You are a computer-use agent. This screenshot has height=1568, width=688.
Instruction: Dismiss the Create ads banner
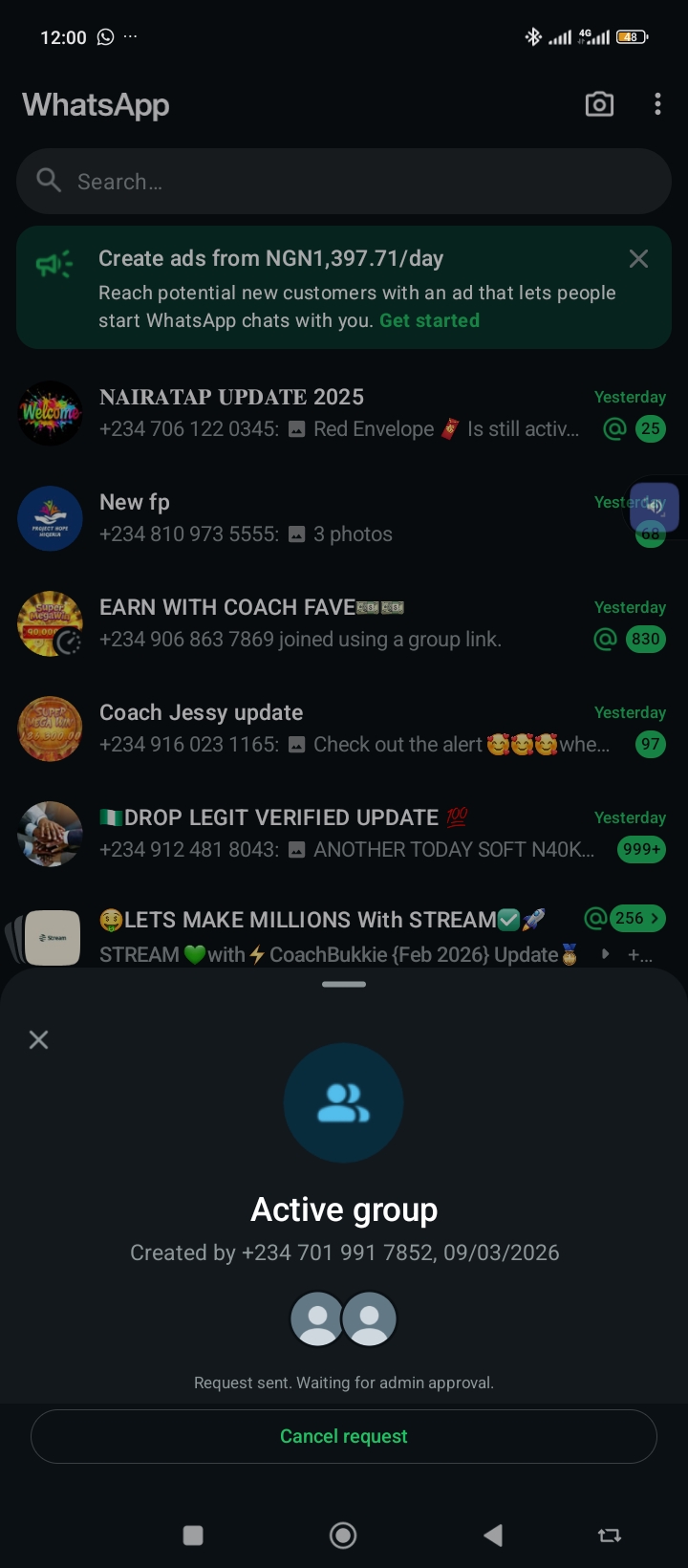point(638,259)
